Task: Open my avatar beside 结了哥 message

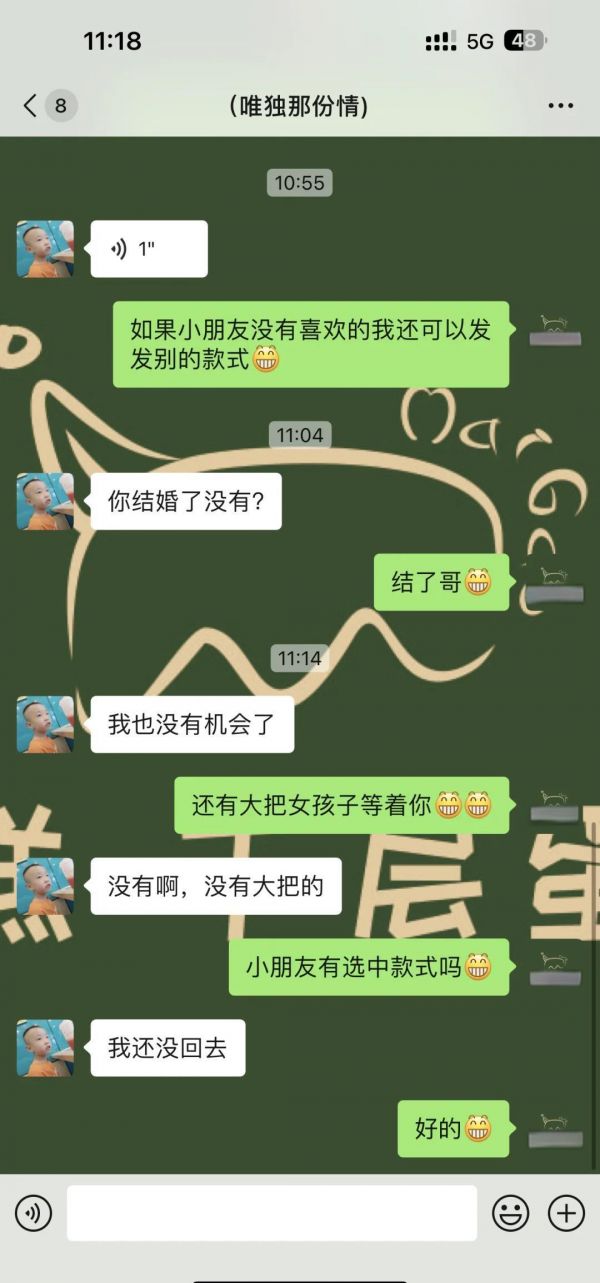Action: pyautogui.click(x=554, y=583)
